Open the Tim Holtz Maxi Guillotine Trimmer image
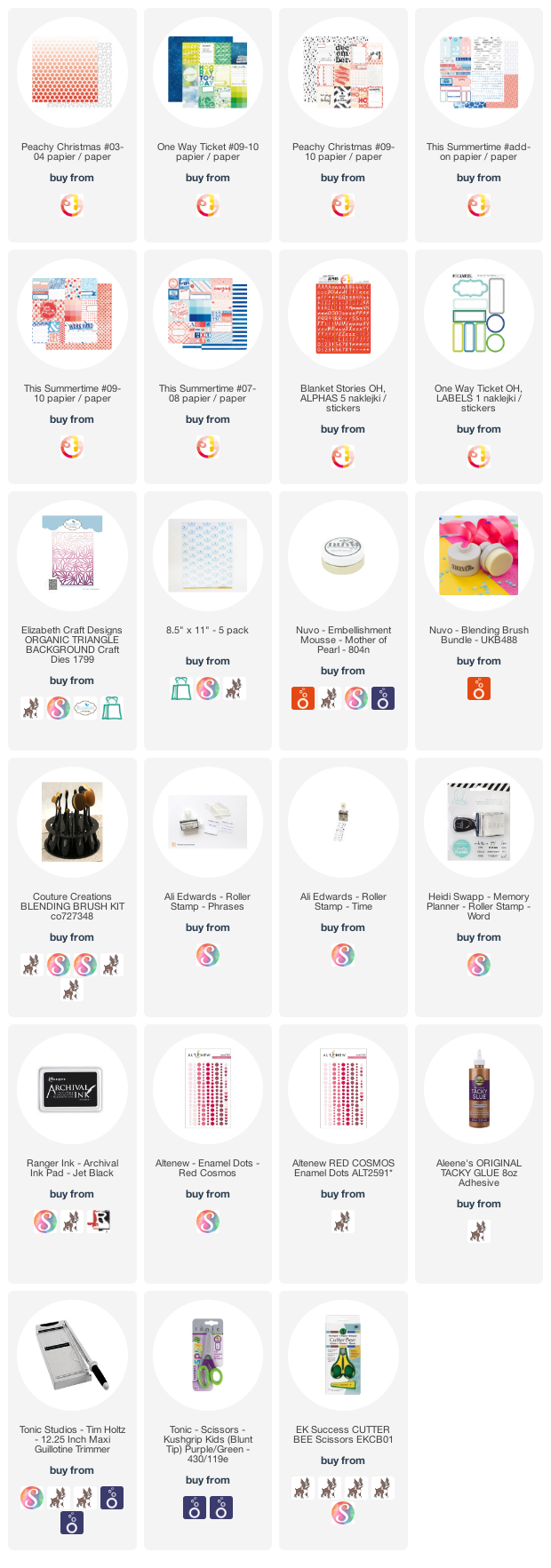 (x=72, y=1356)
